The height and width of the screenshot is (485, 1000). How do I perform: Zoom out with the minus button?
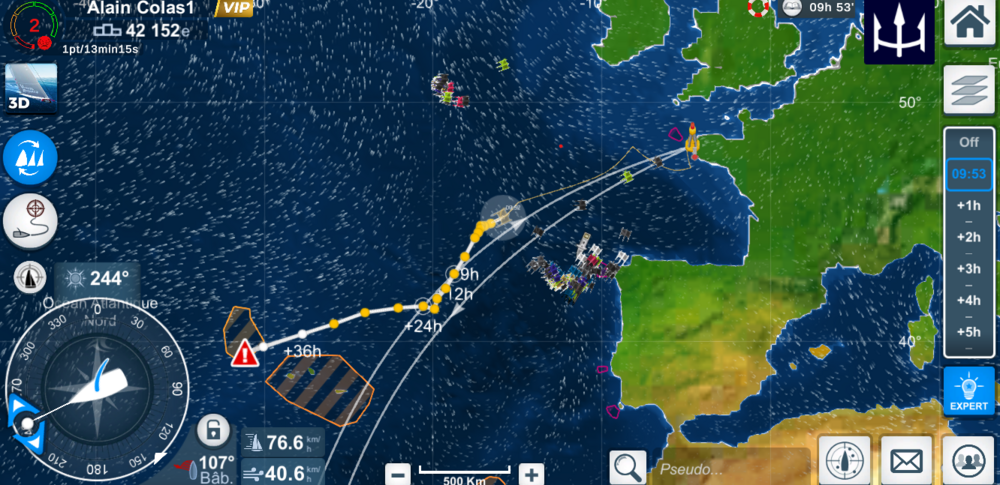pyautogui.click(x=398, y=474)
